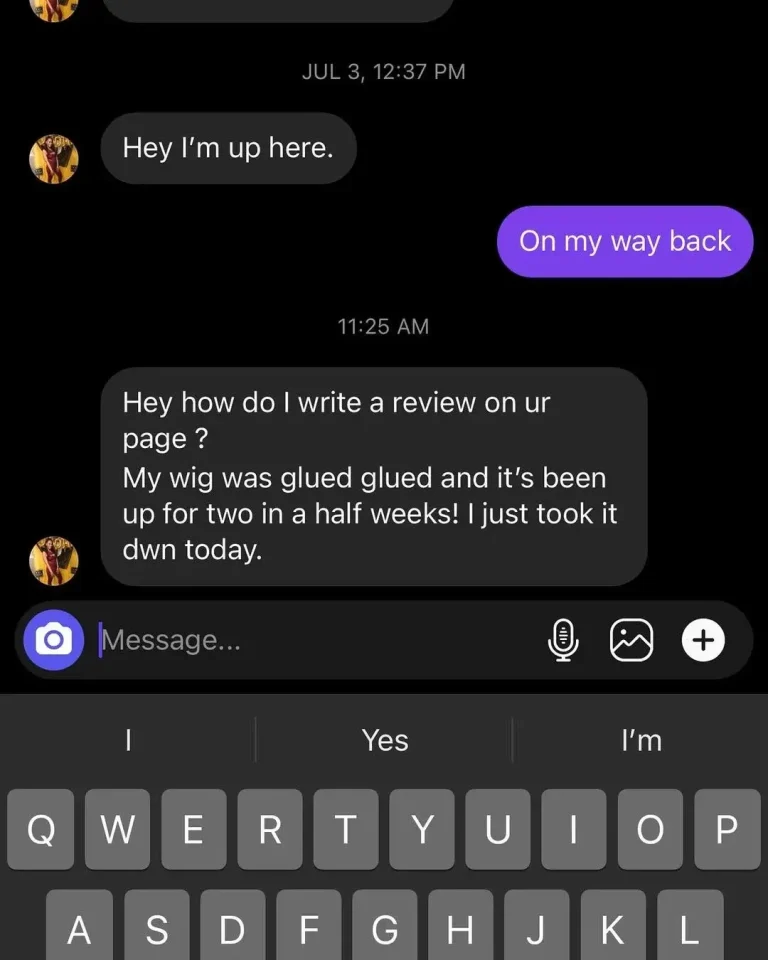The width and height of the screenshot is (768, 960).
Task: Open more attachment options plus button
Action: 703,640
